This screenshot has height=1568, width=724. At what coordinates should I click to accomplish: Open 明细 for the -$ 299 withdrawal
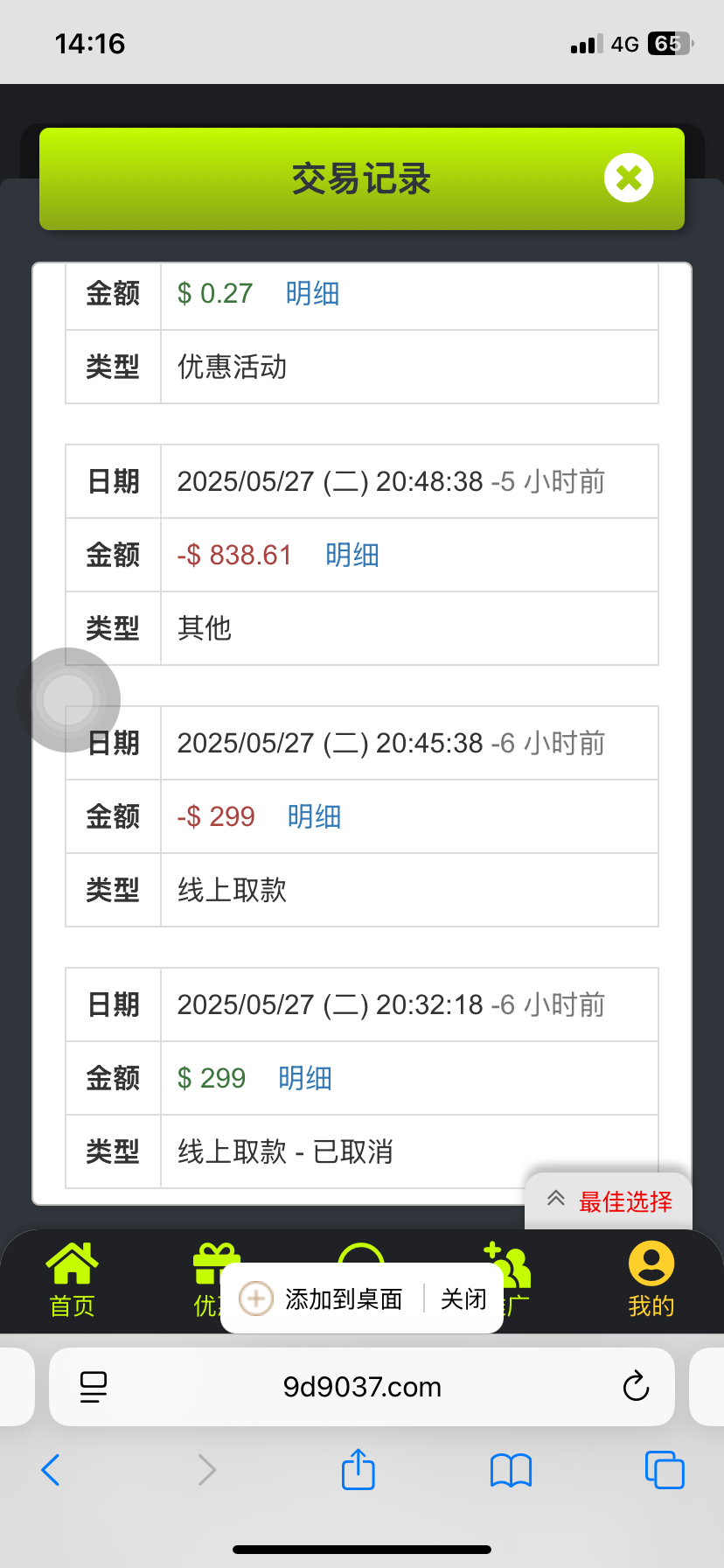coord(314,817)
